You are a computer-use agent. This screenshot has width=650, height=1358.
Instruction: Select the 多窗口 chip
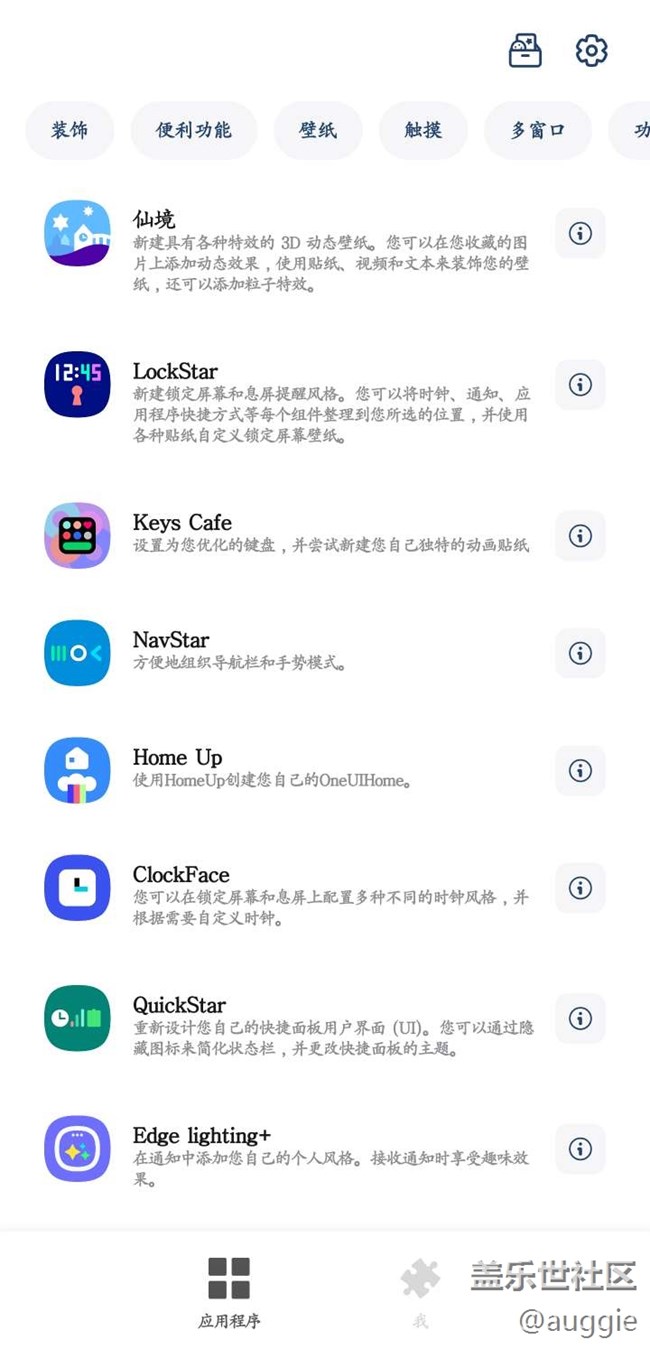(x=538, y=130)
